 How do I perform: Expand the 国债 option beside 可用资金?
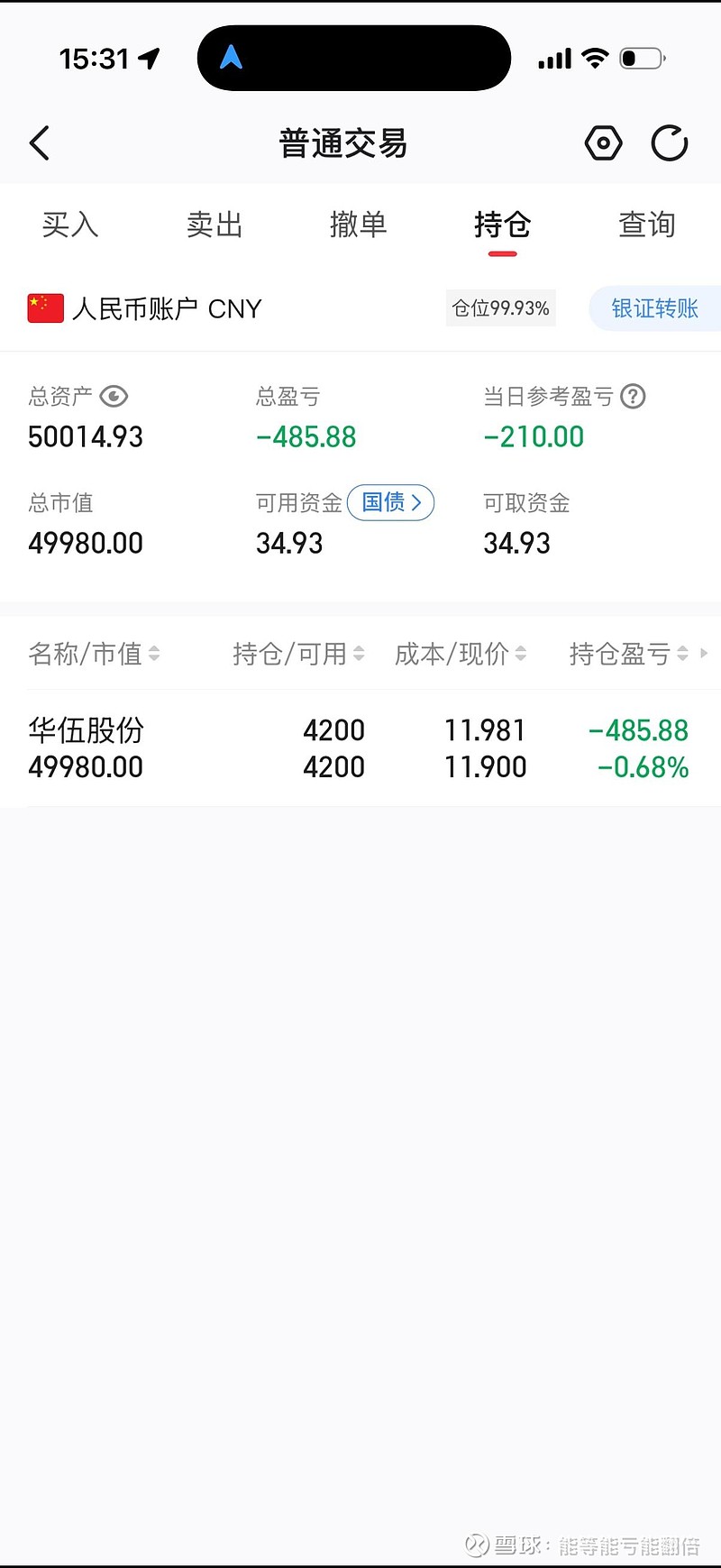point(390,503)
